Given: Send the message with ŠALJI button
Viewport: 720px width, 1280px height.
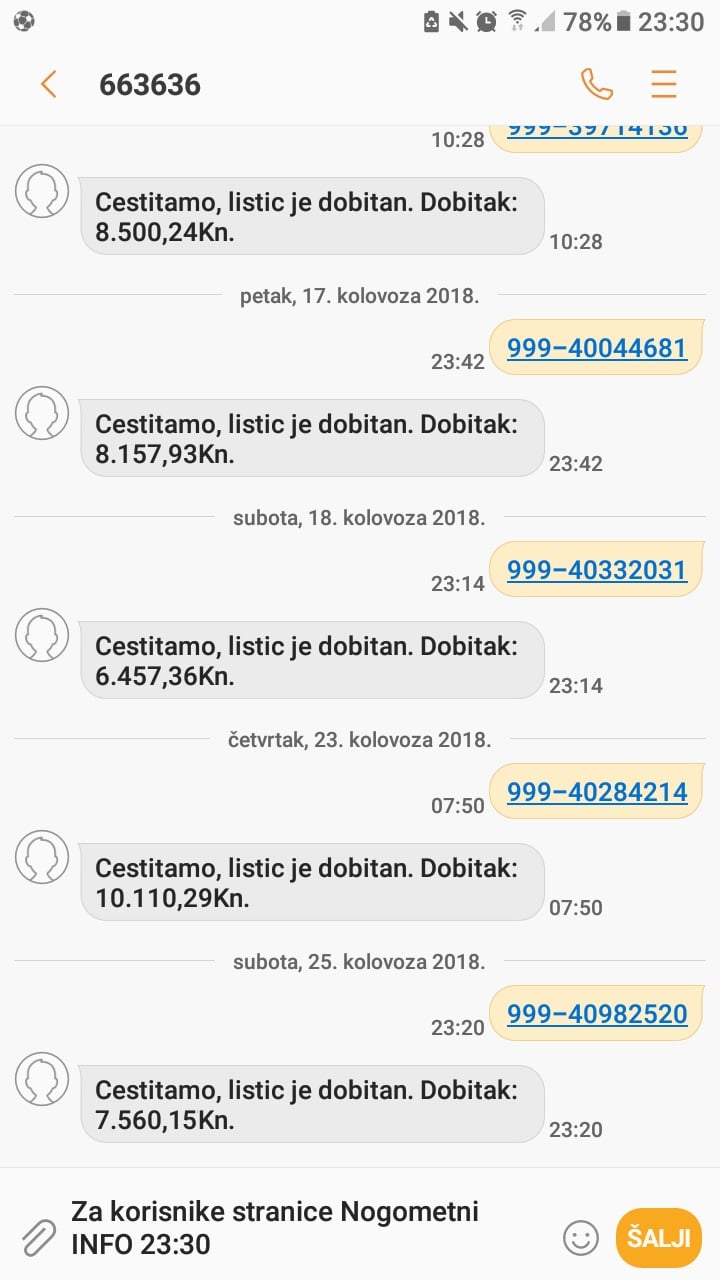Looking at the screenshot, I should click(659, 1237).
